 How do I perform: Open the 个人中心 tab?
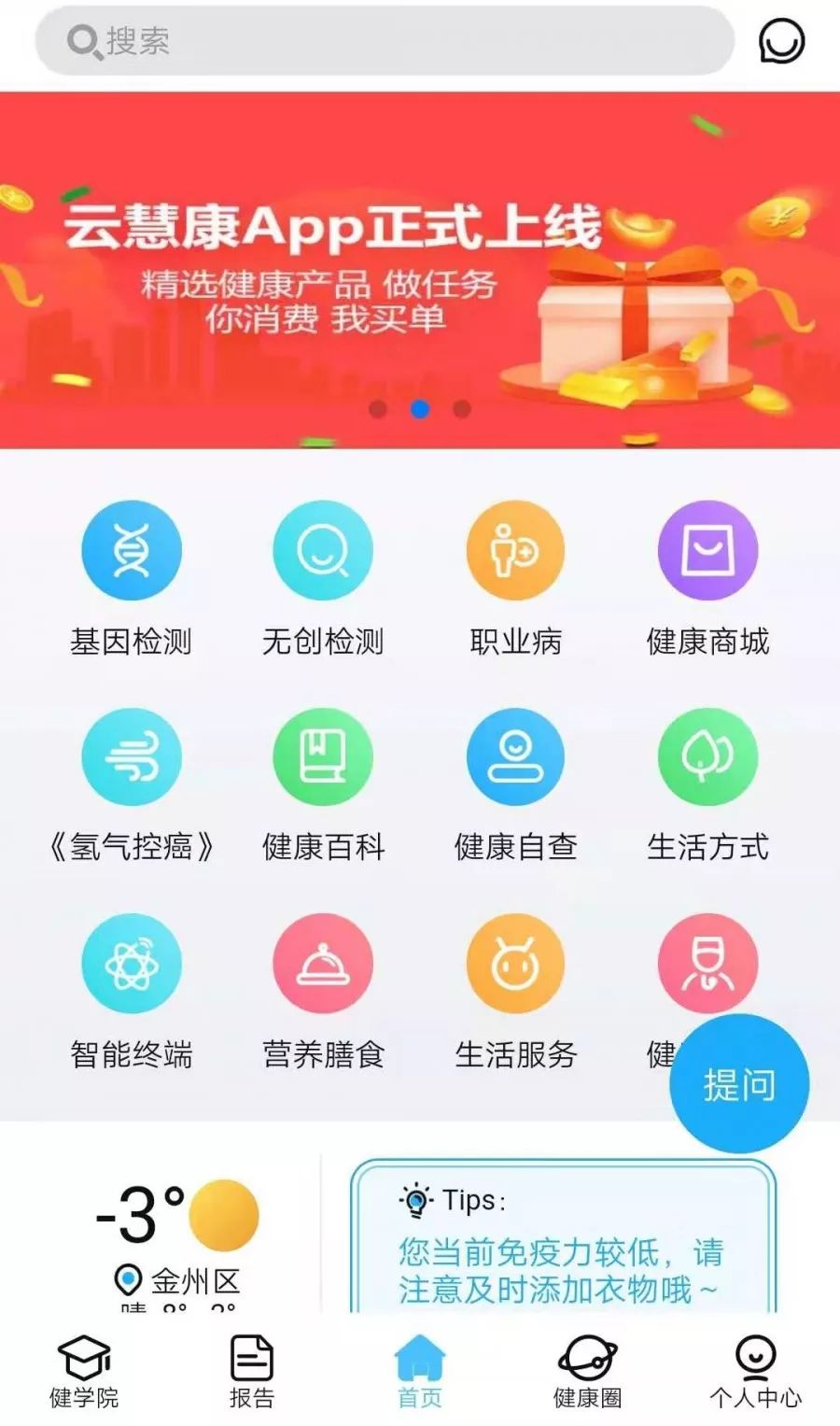tap(755, 1370)
